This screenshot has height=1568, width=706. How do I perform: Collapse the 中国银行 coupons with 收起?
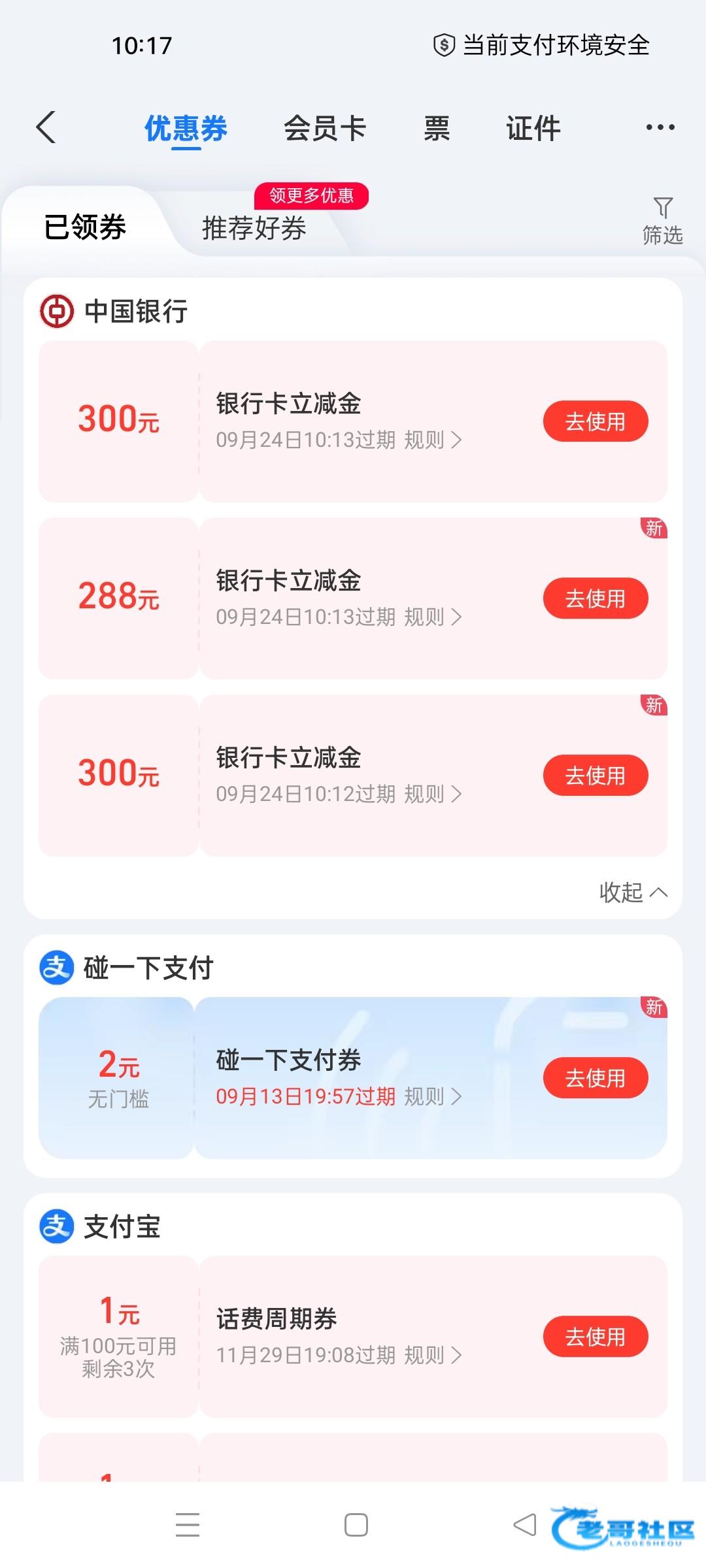tap(633, 892)
